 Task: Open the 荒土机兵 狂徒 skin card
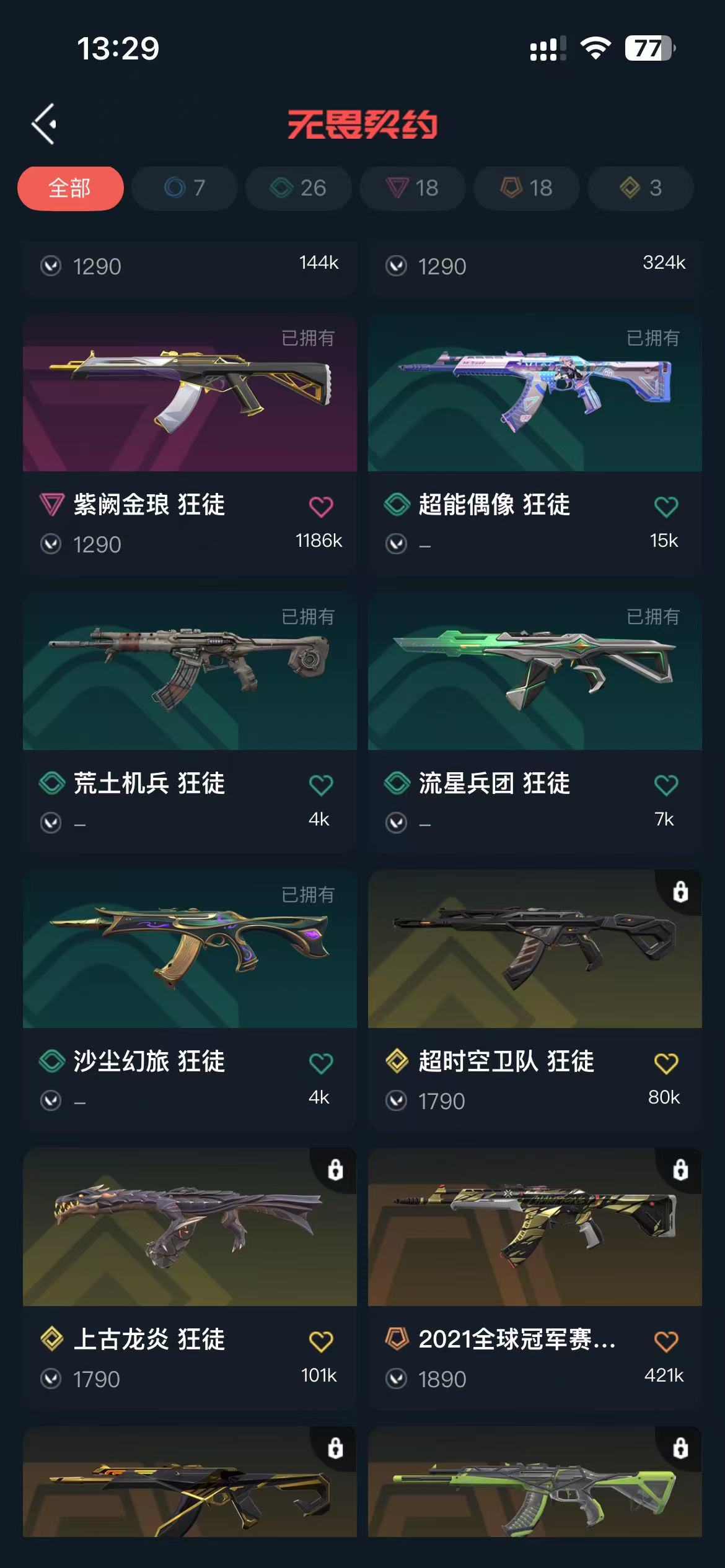pyautogui.click(x=190, y=723)
